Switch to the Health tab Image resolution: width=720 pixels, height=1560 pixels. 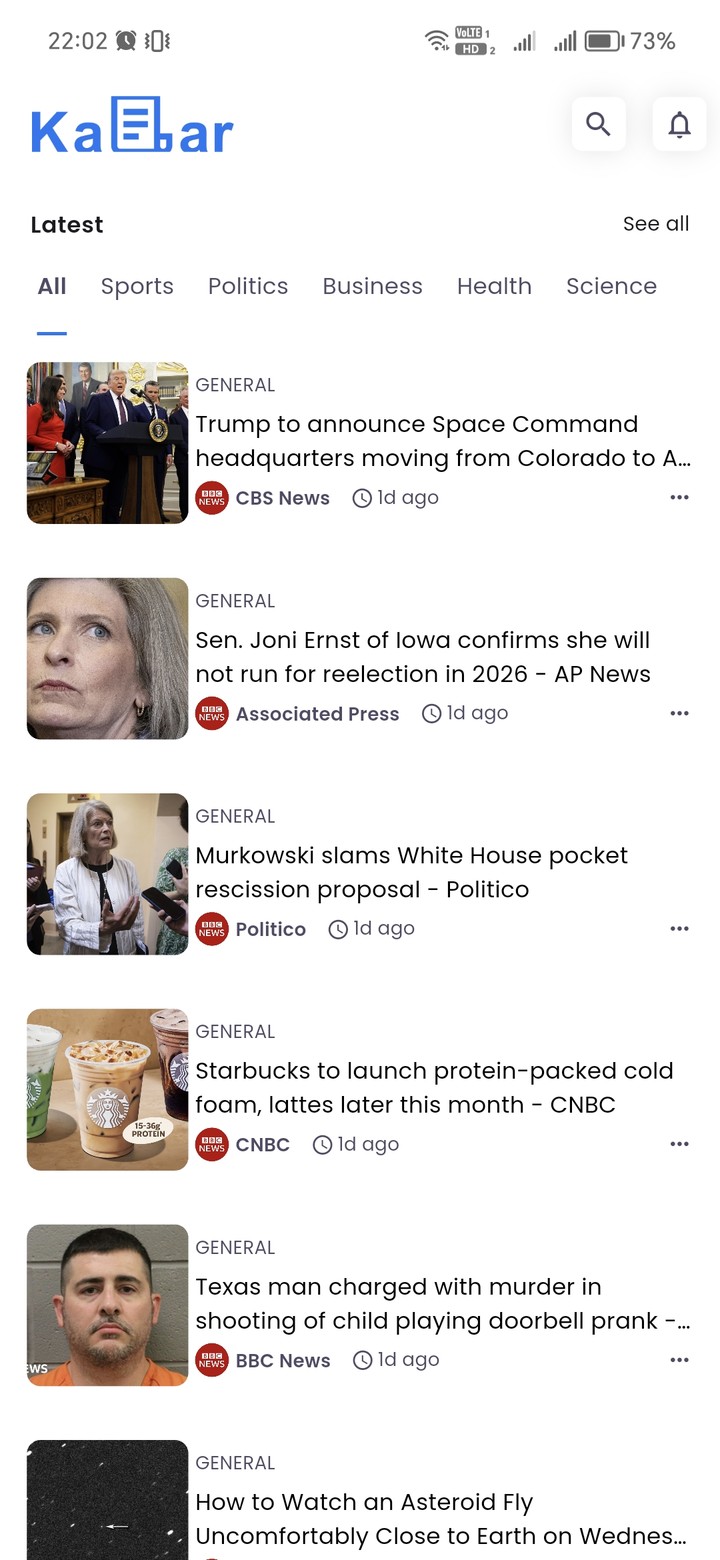pyautogui.click(x=494, y=287)
